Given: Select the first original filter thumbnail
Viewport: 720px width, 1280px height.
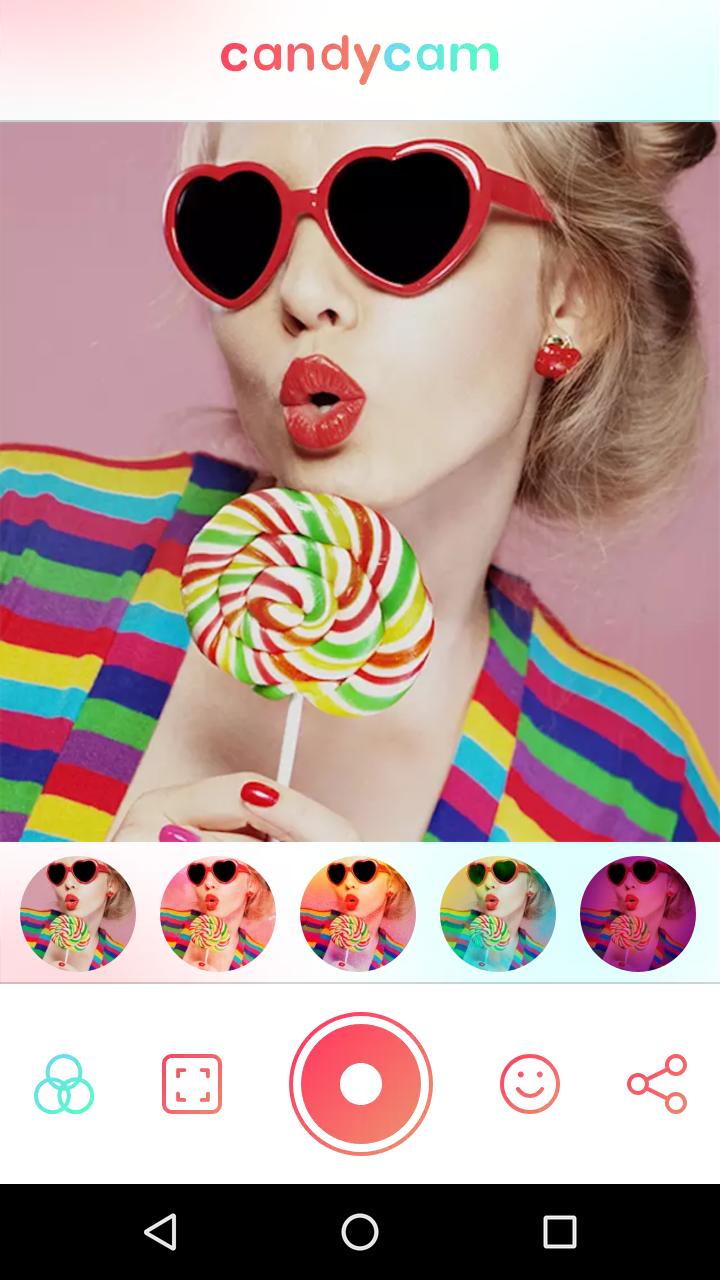Looking at the screenshot, I should tap(78, 913).
